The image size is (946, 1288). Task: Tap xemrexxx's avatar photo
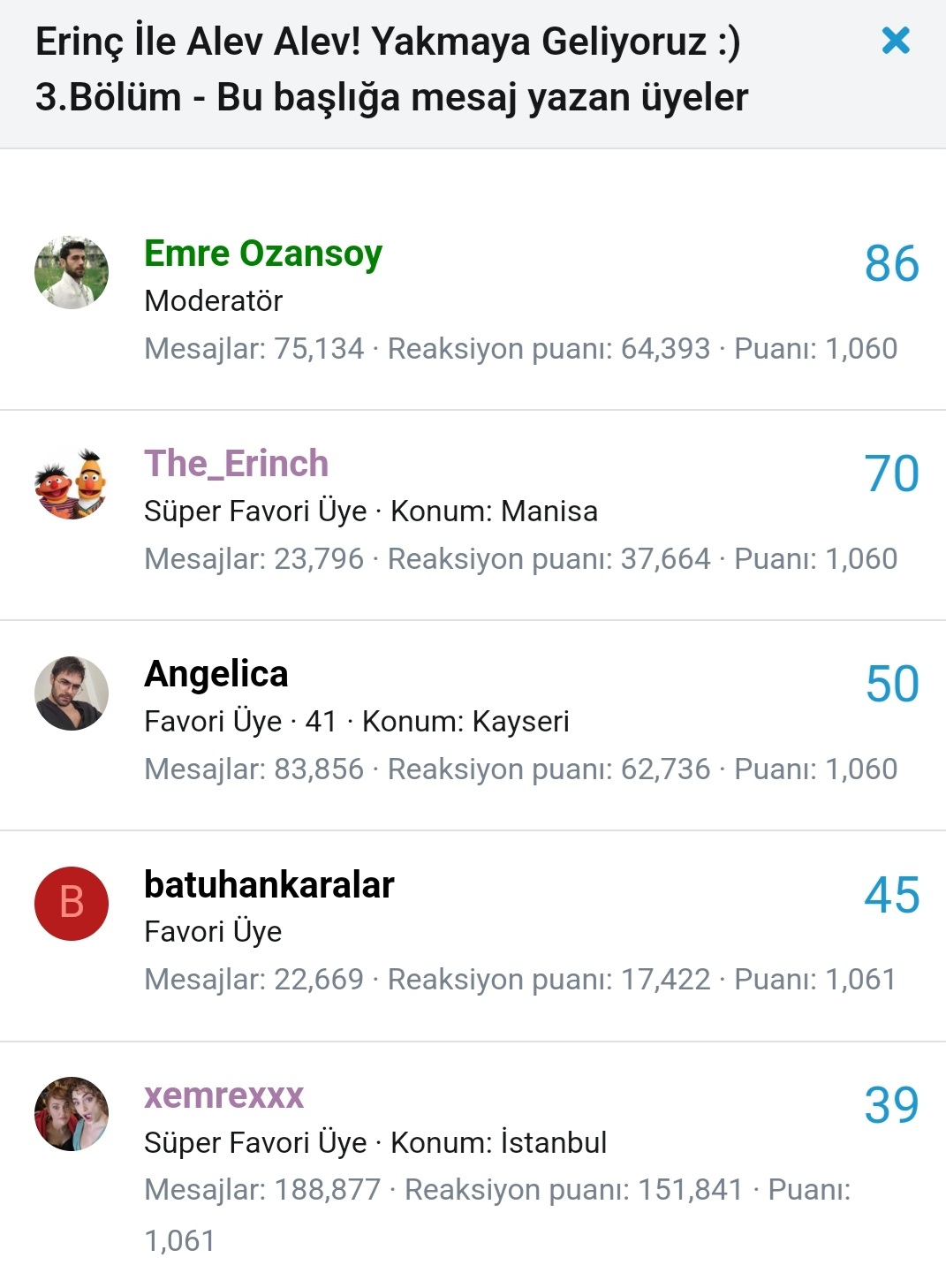point(72,1113)
